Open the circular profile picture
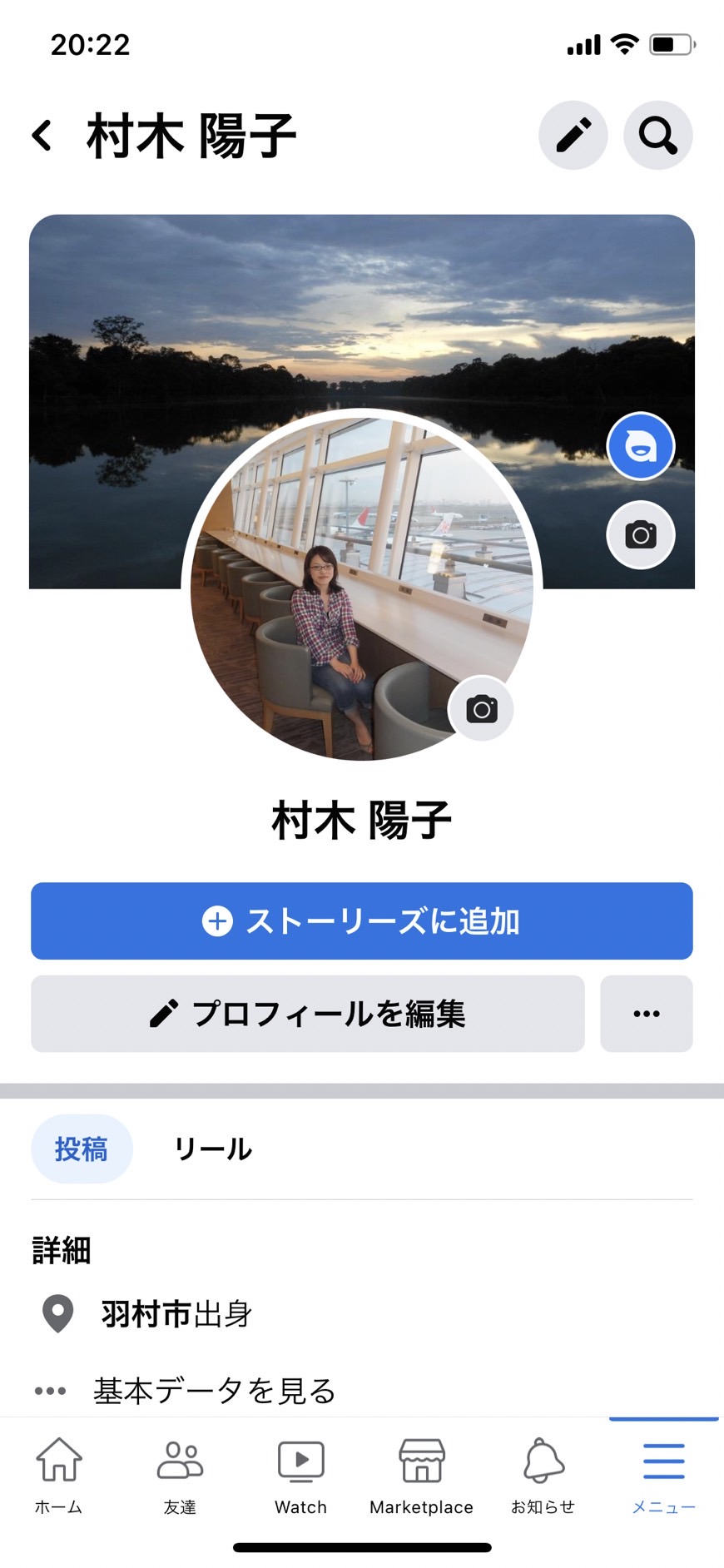724x1568 pixels. (x=362, y=586)
